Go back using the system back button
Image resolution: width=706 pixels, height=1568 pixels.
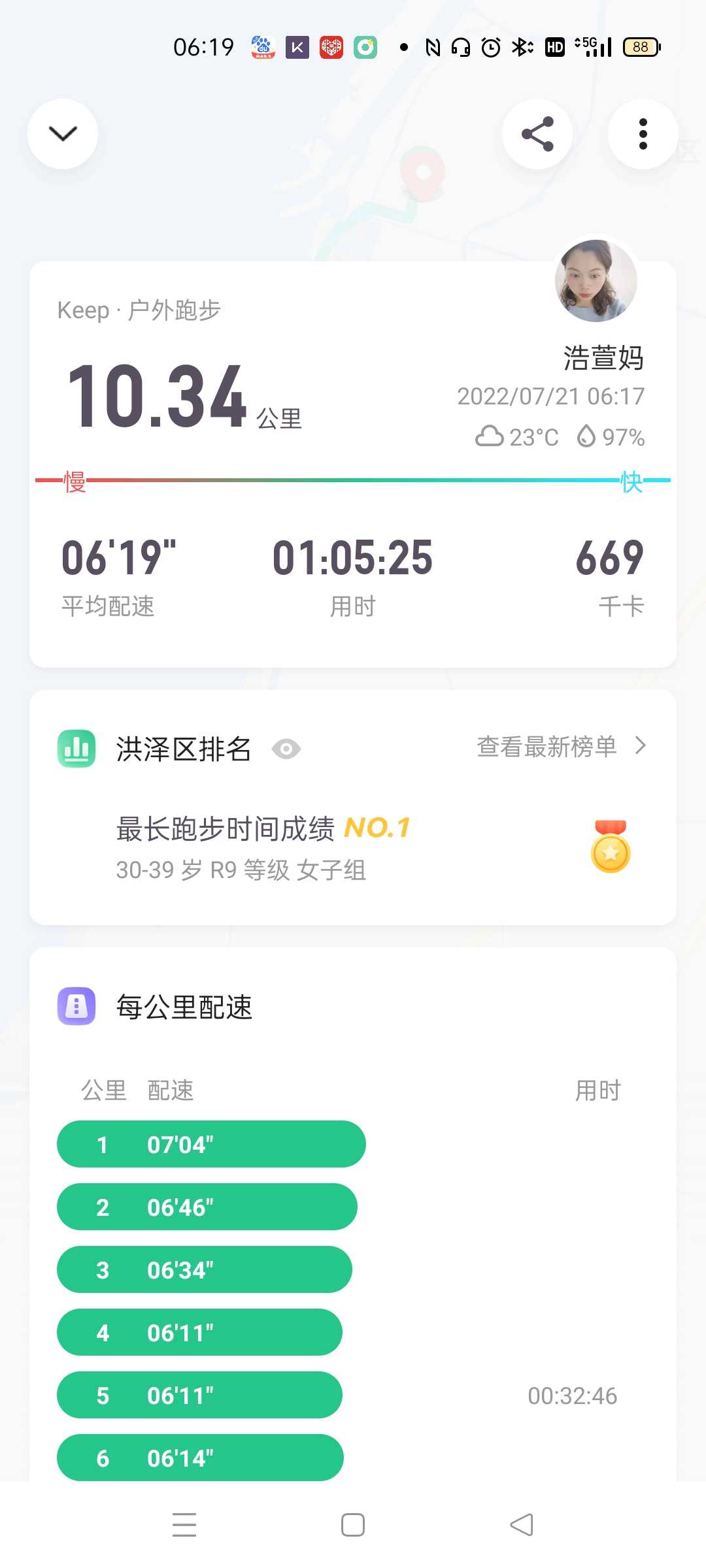click(x=522, y=1525)
